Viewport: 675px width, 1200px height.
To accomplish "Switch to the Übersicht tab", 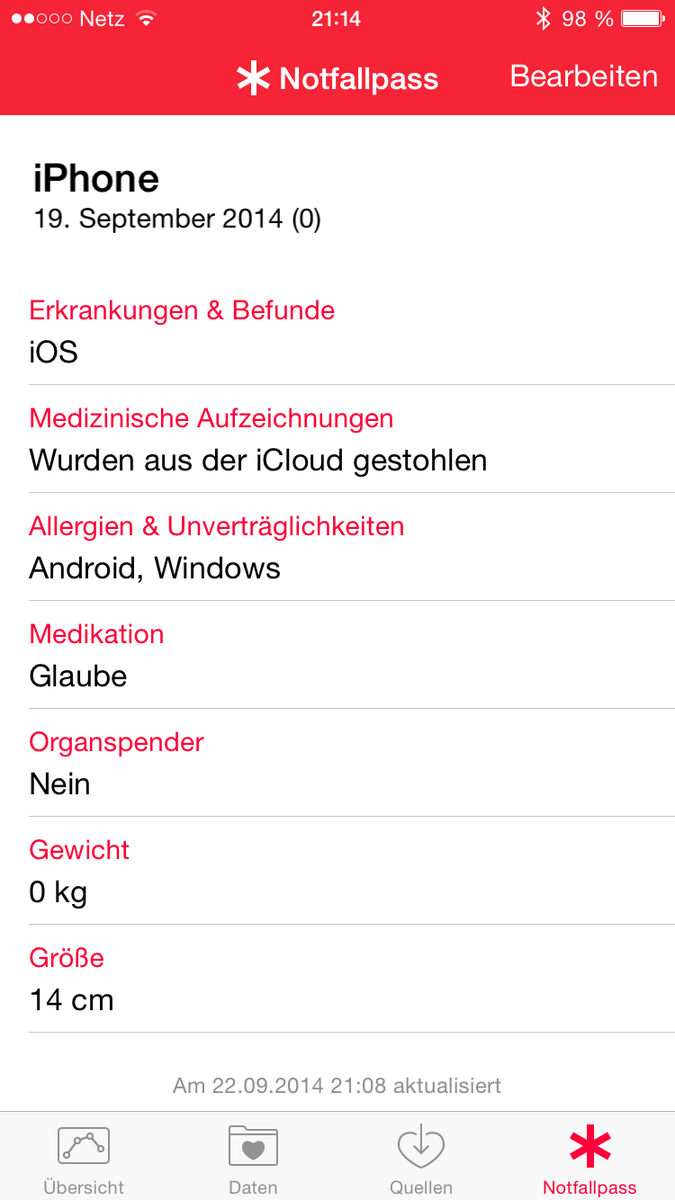I will click(84, 1158).
